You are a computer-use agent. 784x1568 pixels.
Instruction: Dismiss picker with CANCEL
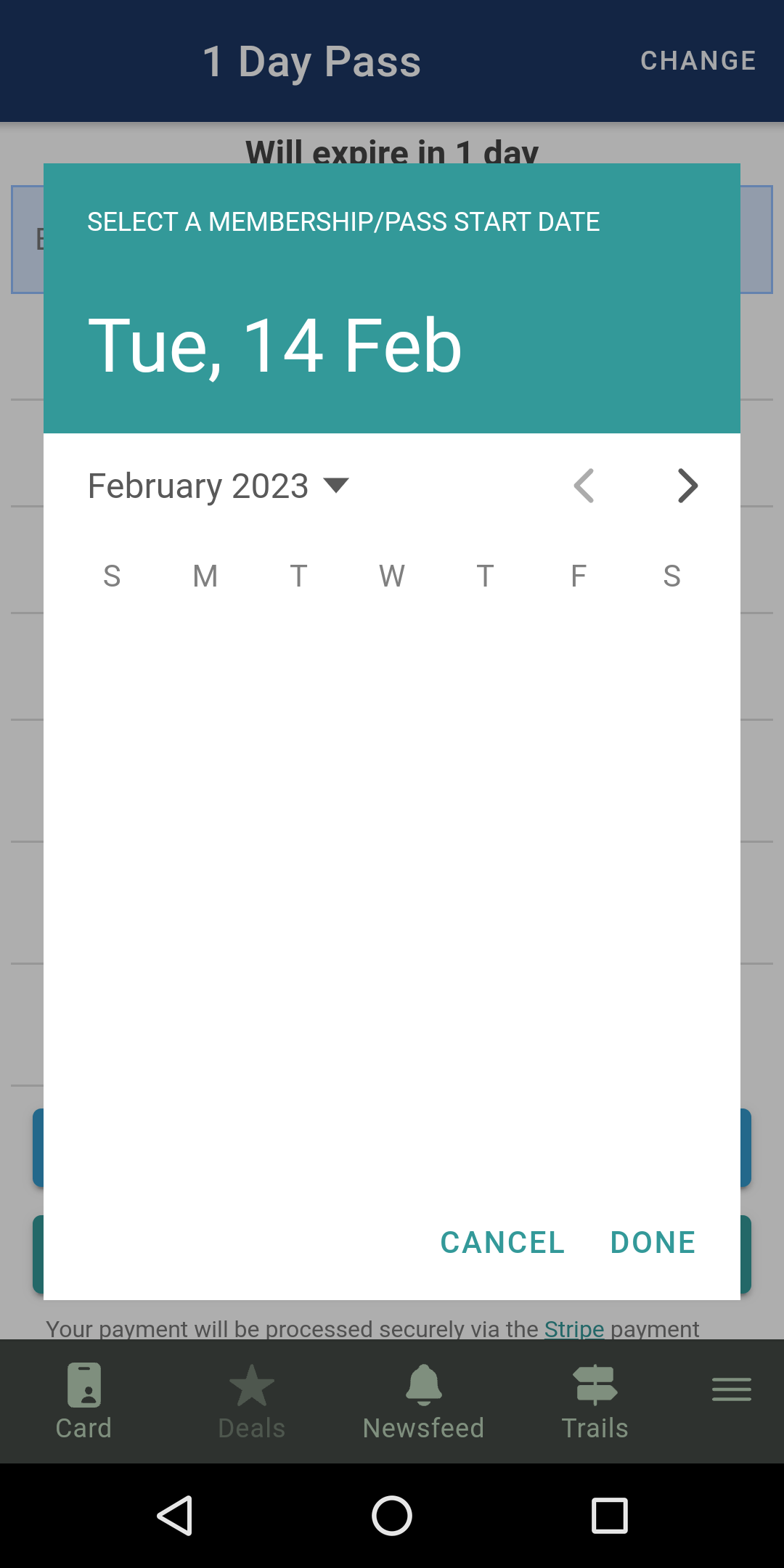click(x=502, y=1241)
